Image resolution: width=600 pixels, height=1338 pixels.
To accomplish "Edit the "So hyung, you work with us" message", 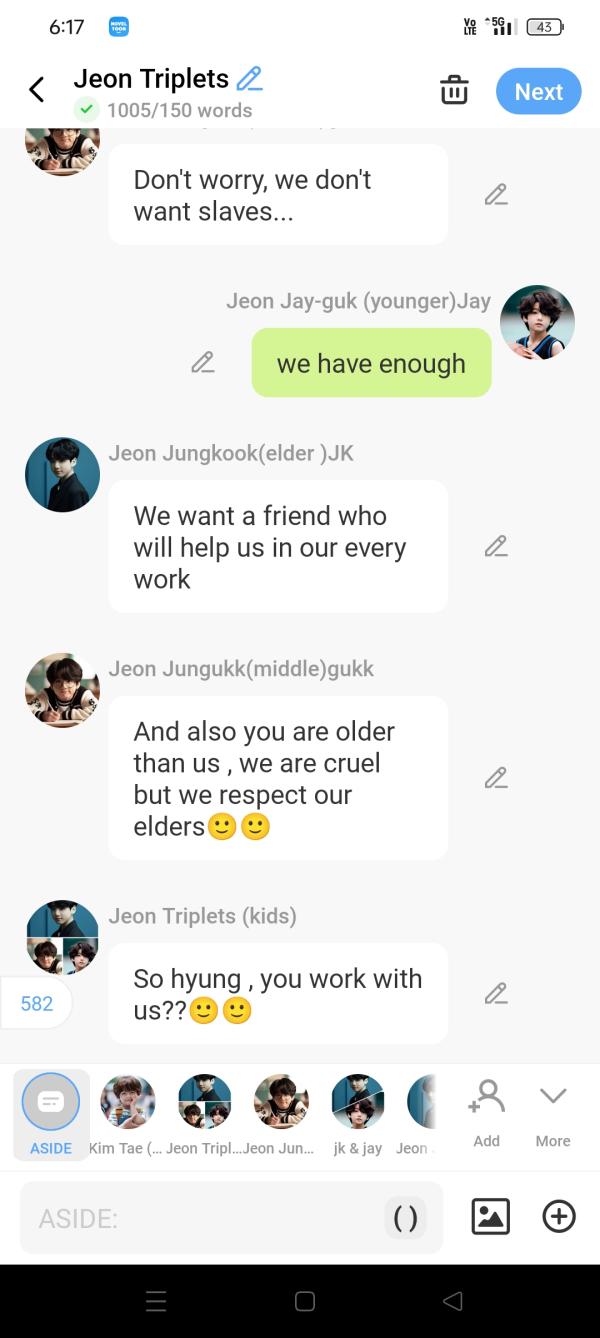I will tap(496, 994).
